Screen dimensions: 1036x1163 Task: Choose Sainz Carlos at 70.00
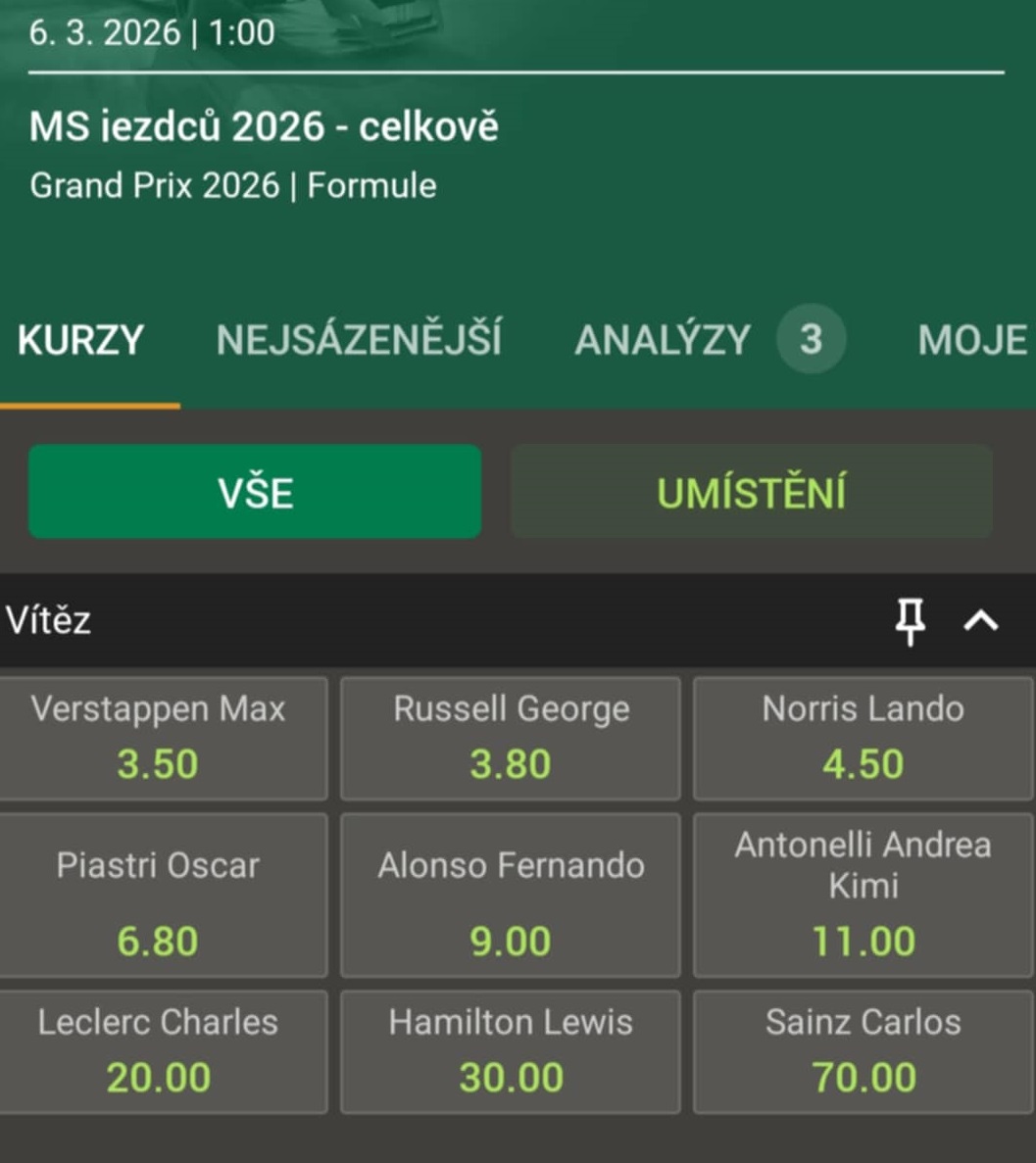click(863, 1051)
